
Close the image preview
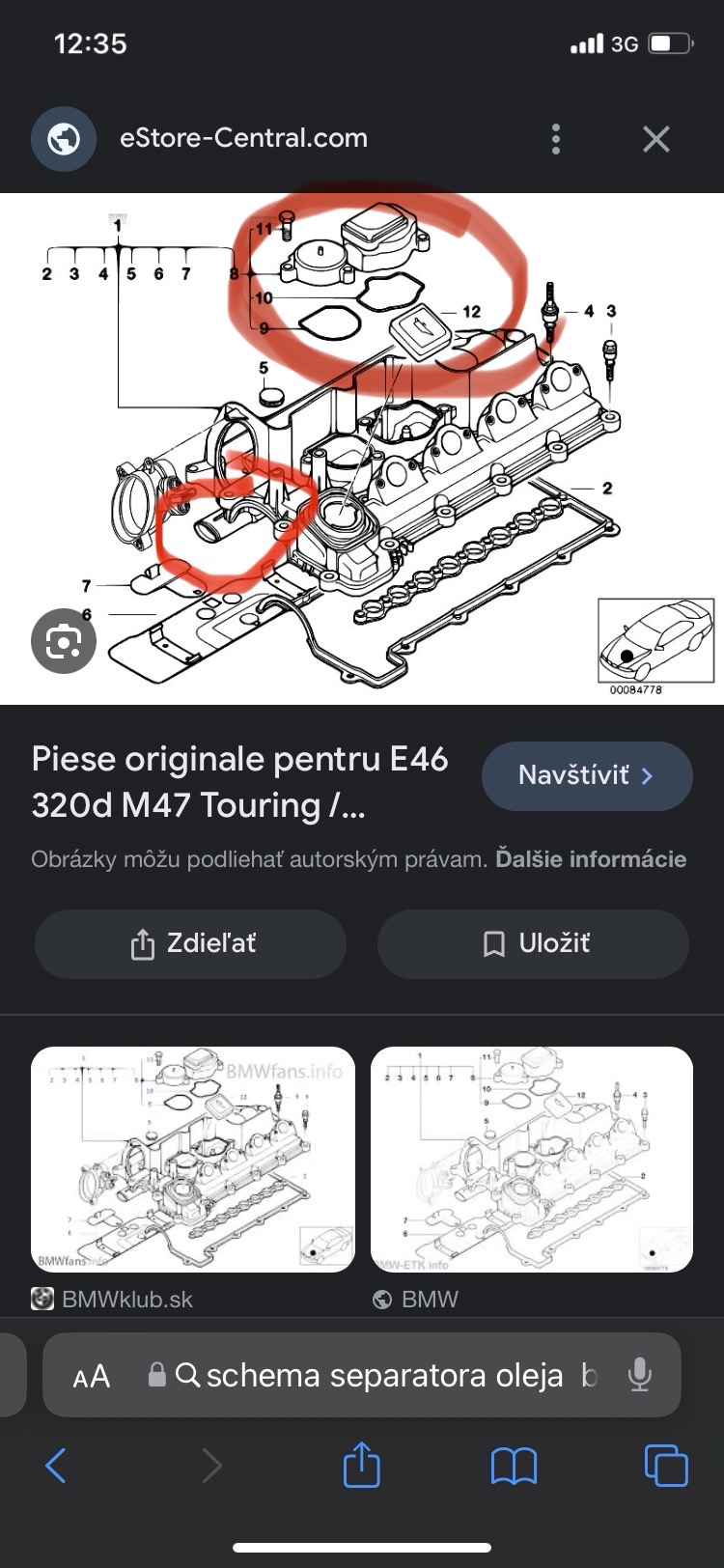656,139
